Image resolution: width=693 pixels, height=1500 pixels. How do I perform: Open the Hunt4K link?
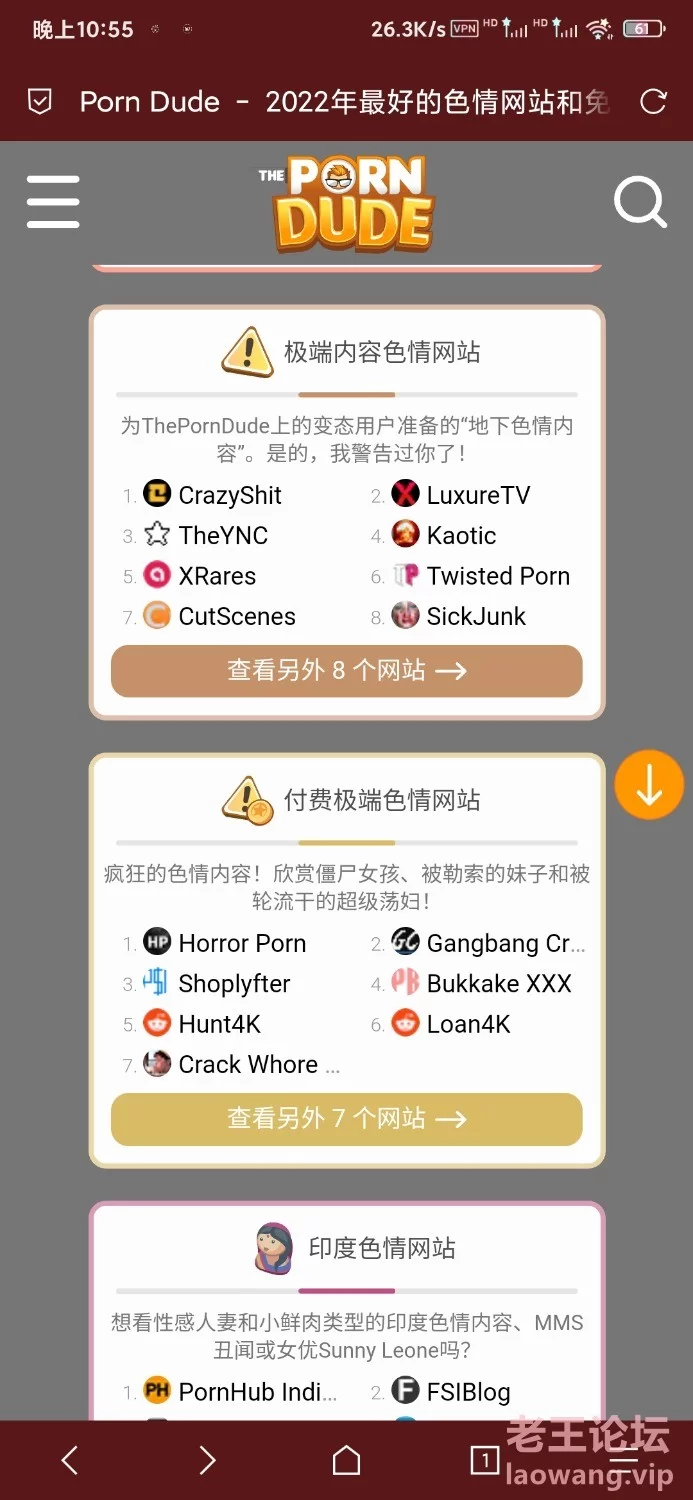coord(201,1024)
